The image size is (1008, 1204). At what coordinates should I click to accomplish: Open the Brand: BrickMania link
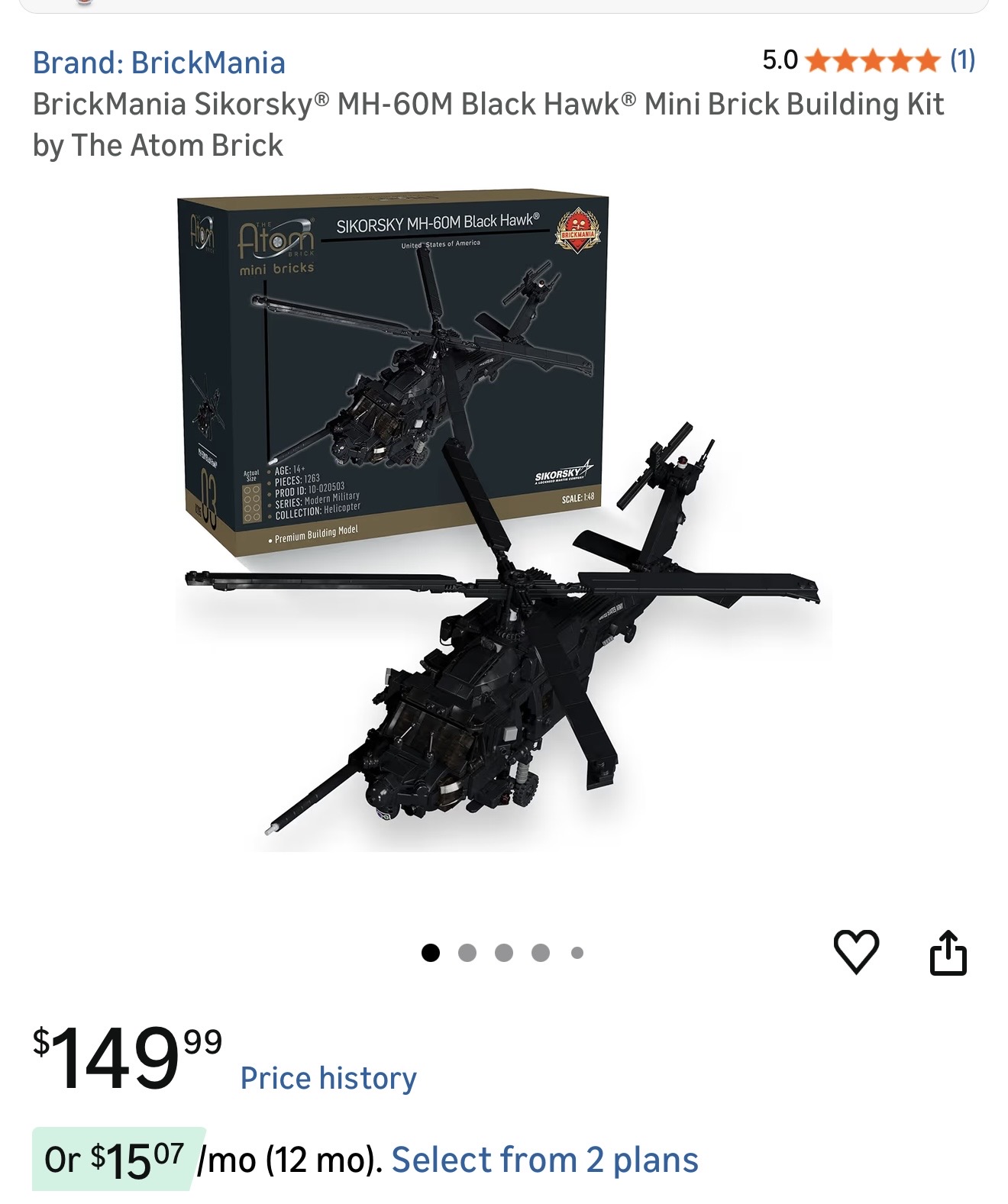pos(159,63)
